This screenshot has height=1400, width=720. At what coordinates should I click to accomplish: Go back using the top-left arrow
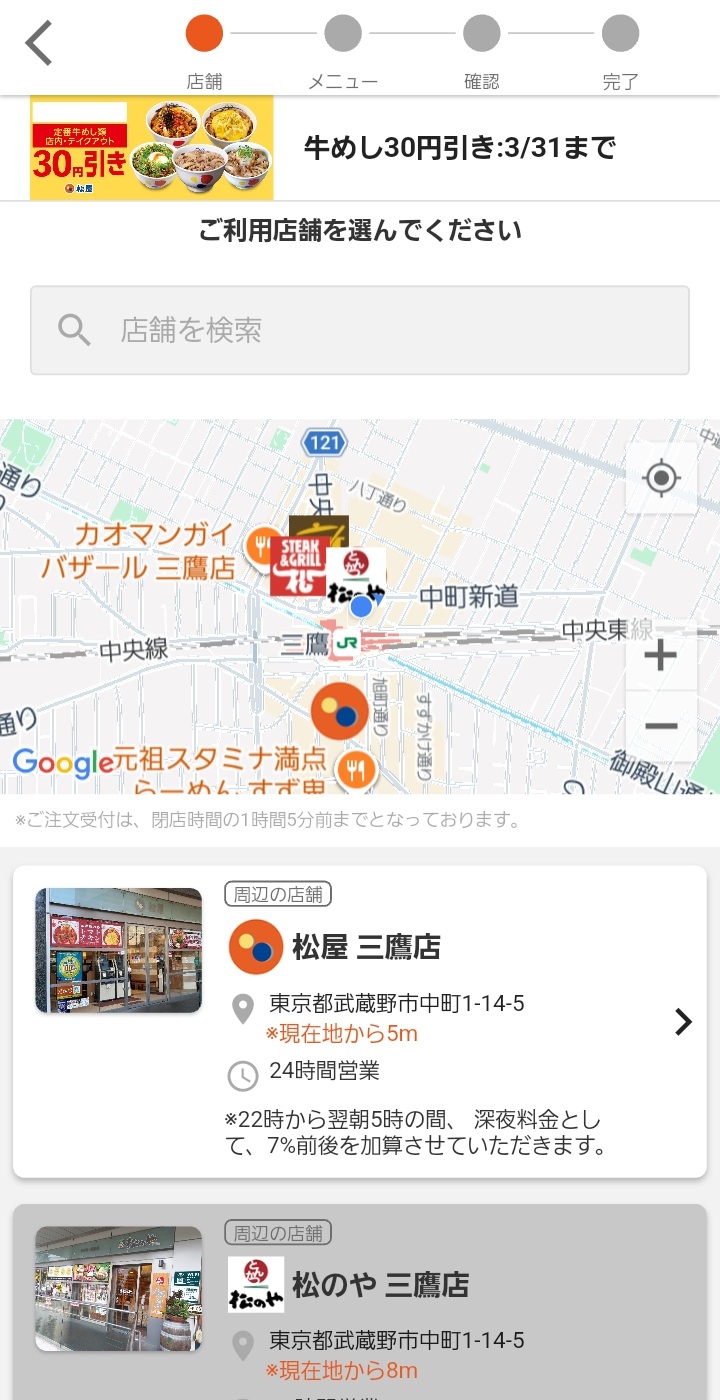click(39, 44)
